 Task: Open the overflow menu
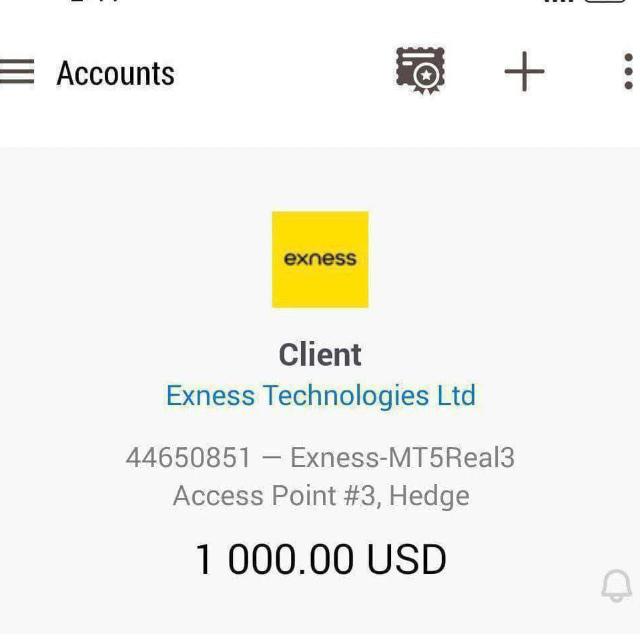627,72
